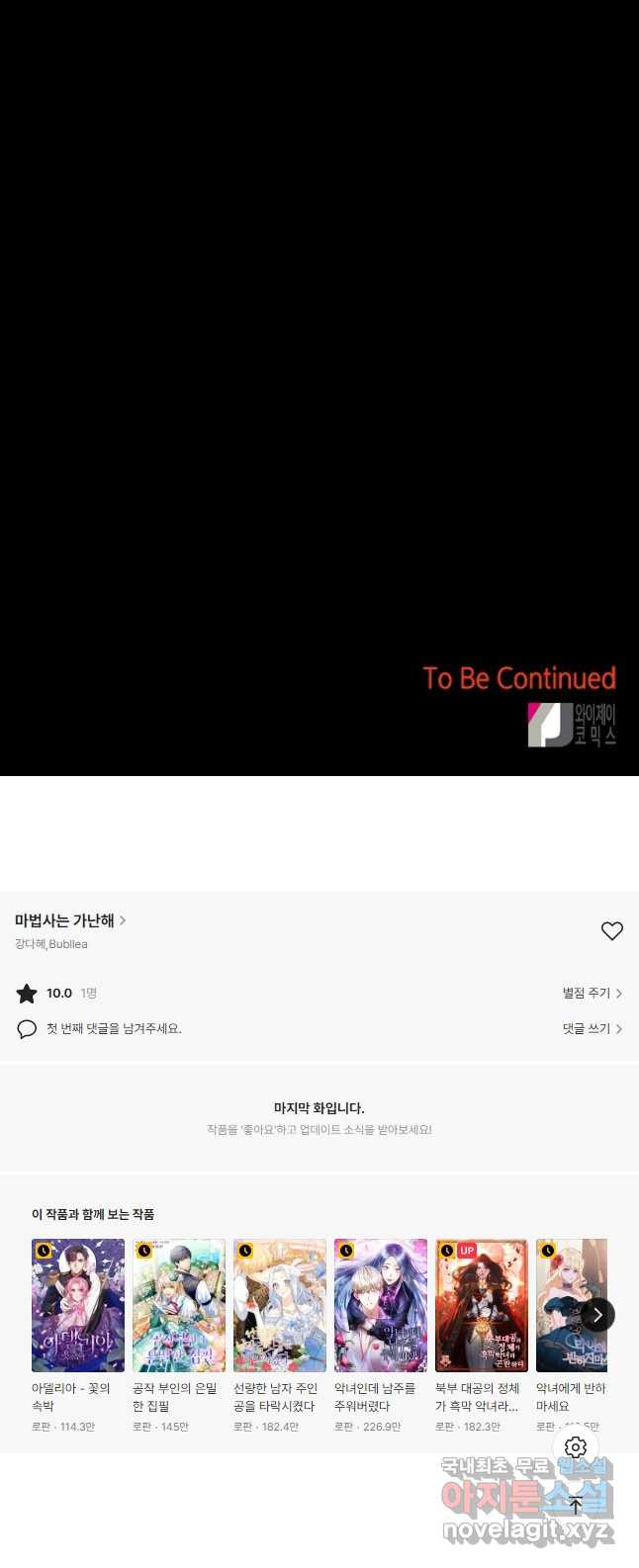Open the comment row reading 첫 번째 댓글을 남겨주세요
Screen dimensions: 639x1568
(x=113, y=1028)
